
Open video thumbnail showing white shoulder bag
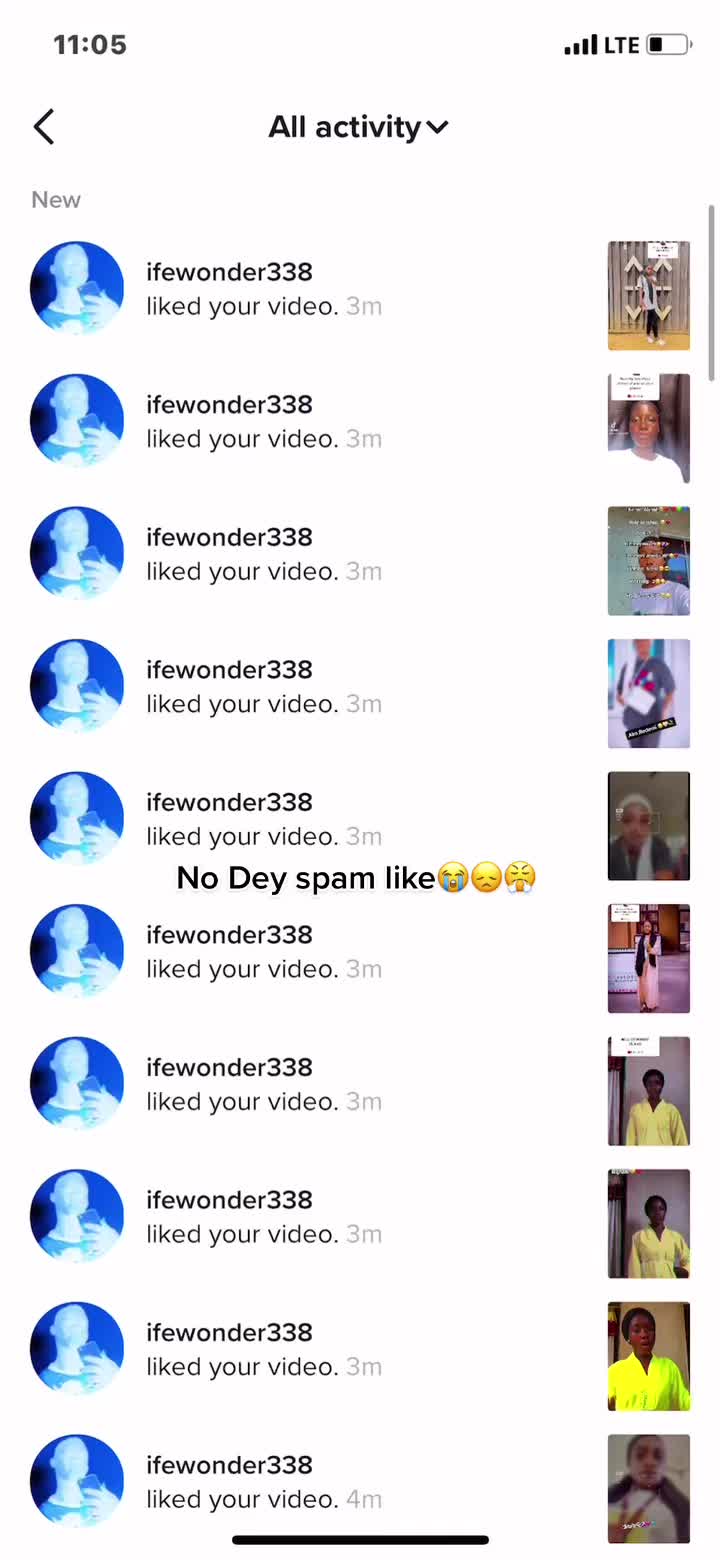648,693
